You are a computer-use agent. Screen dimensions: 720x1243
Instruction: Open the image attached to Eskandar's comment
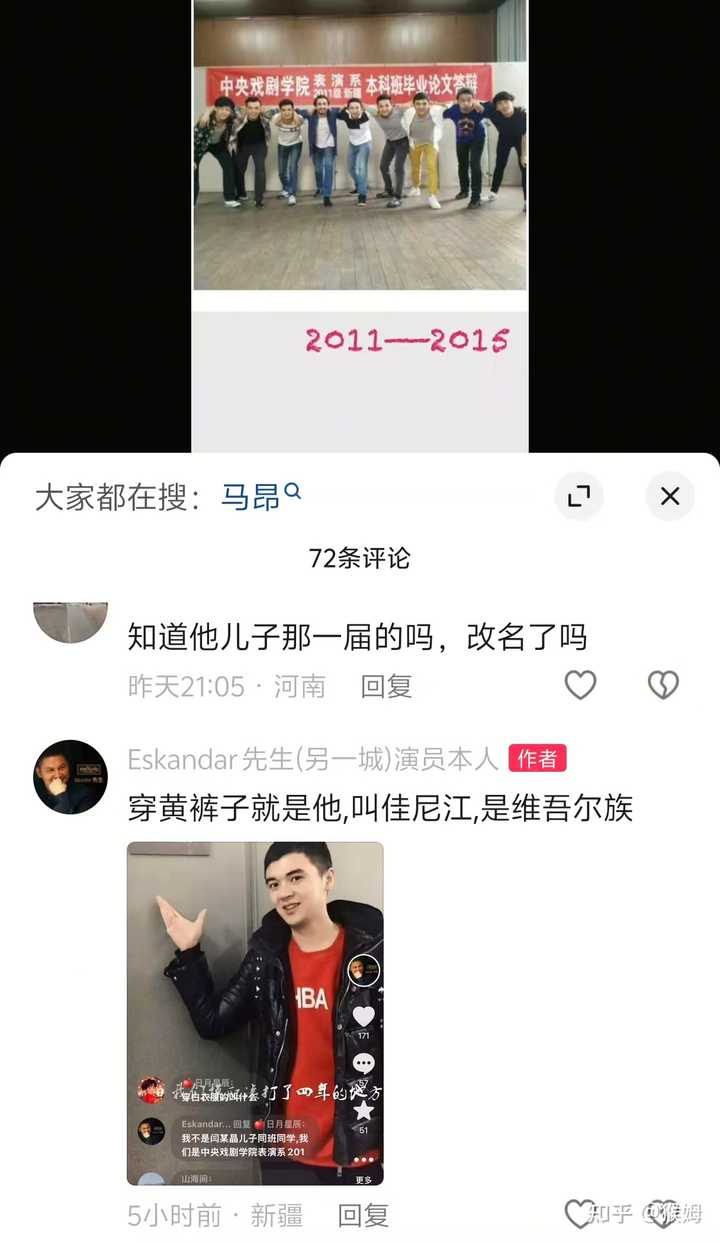[255, 1013]
